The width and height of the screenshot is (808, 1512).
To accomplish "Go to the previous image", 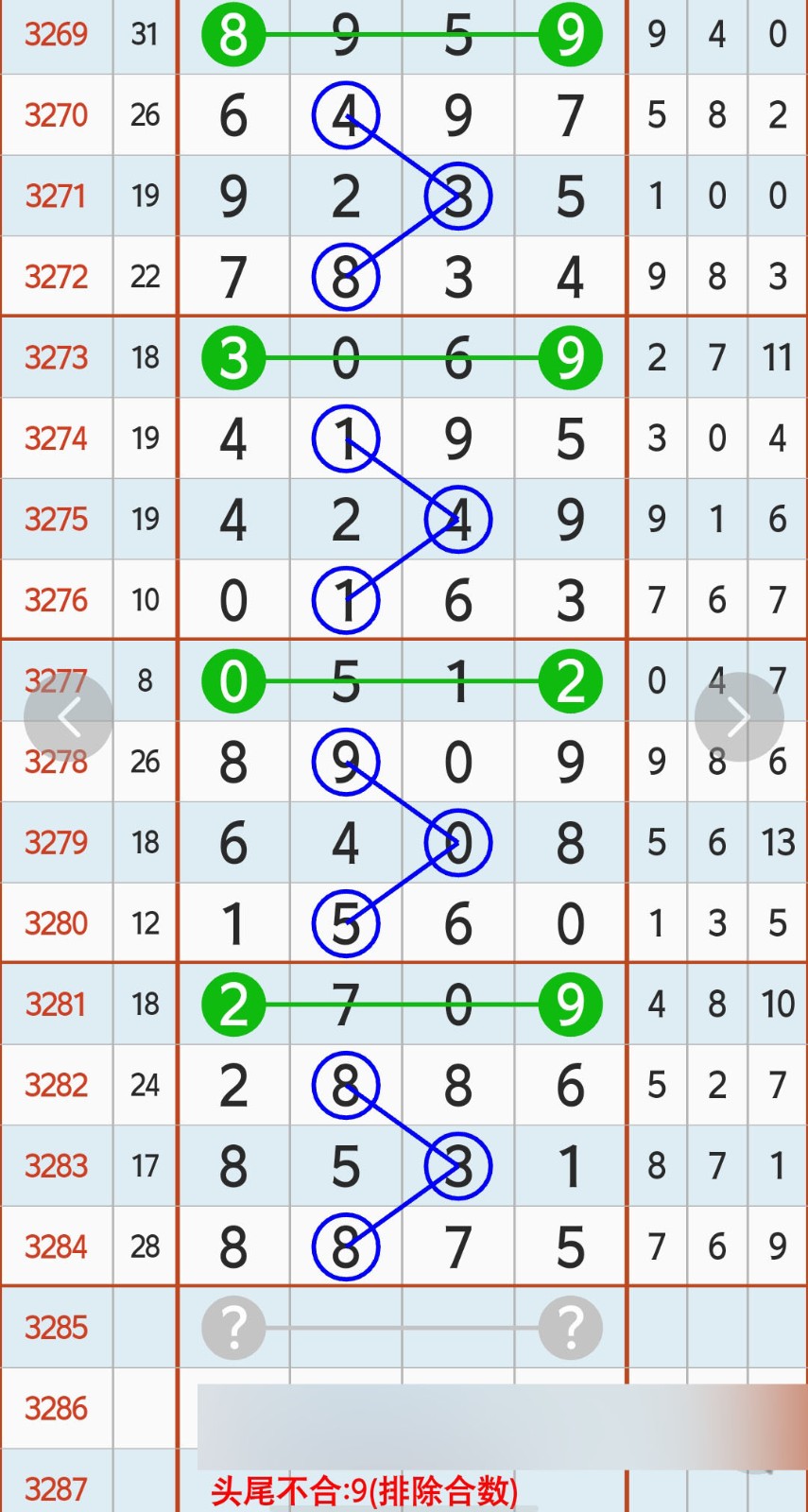I will click(x=68, y=717).
